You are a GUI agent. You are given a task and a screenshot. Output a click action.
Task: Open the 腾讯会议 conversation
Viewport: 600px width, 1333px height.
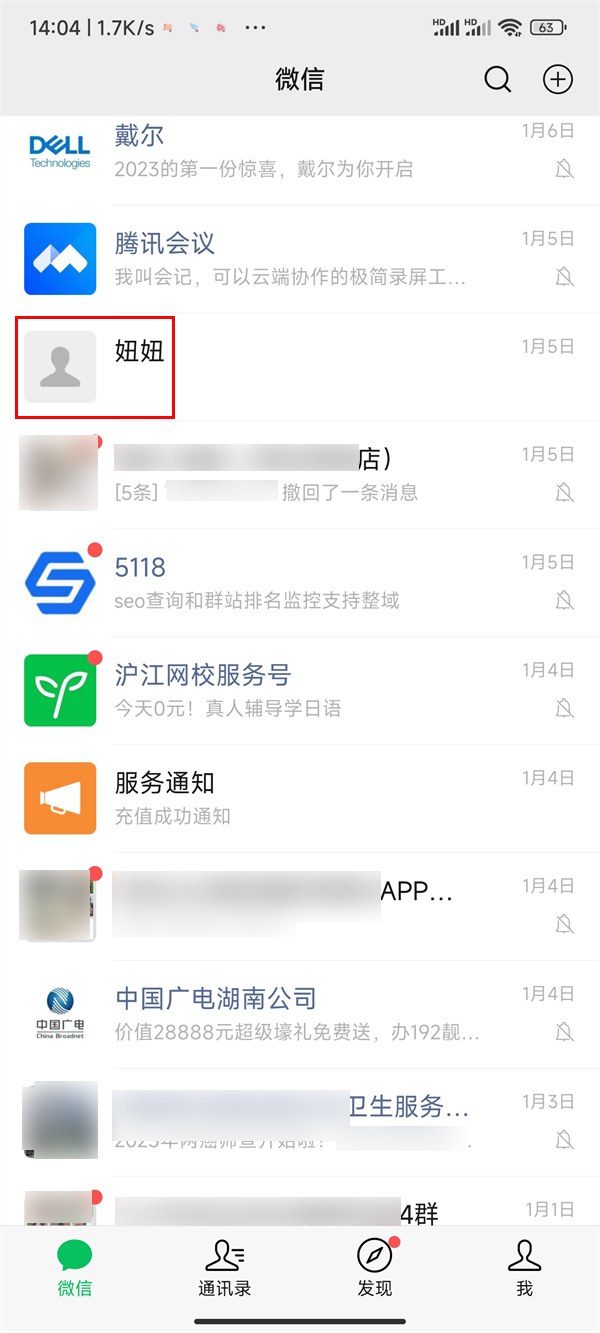[x=300, y=259]
